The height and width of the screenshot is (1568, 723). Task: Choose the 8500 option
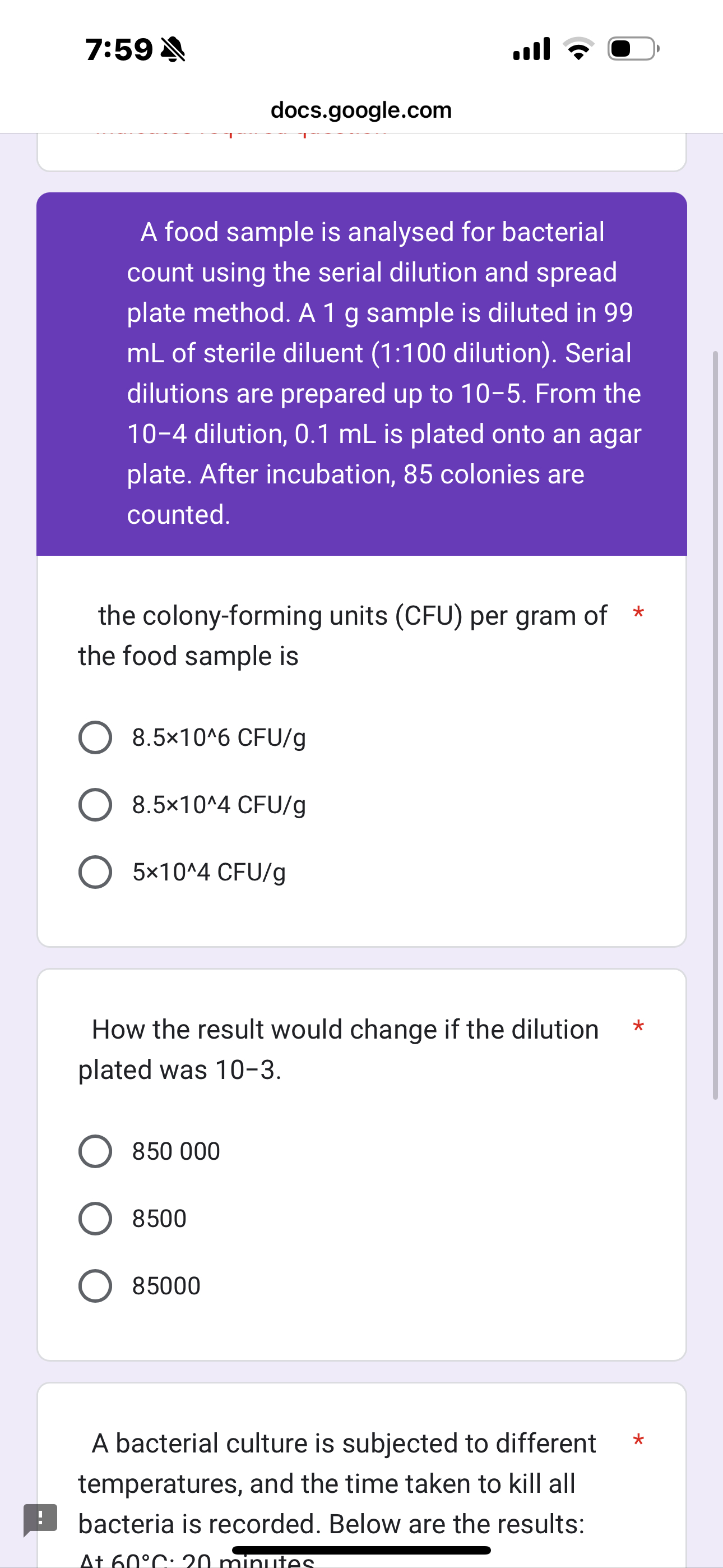(x=95, y=1219)
